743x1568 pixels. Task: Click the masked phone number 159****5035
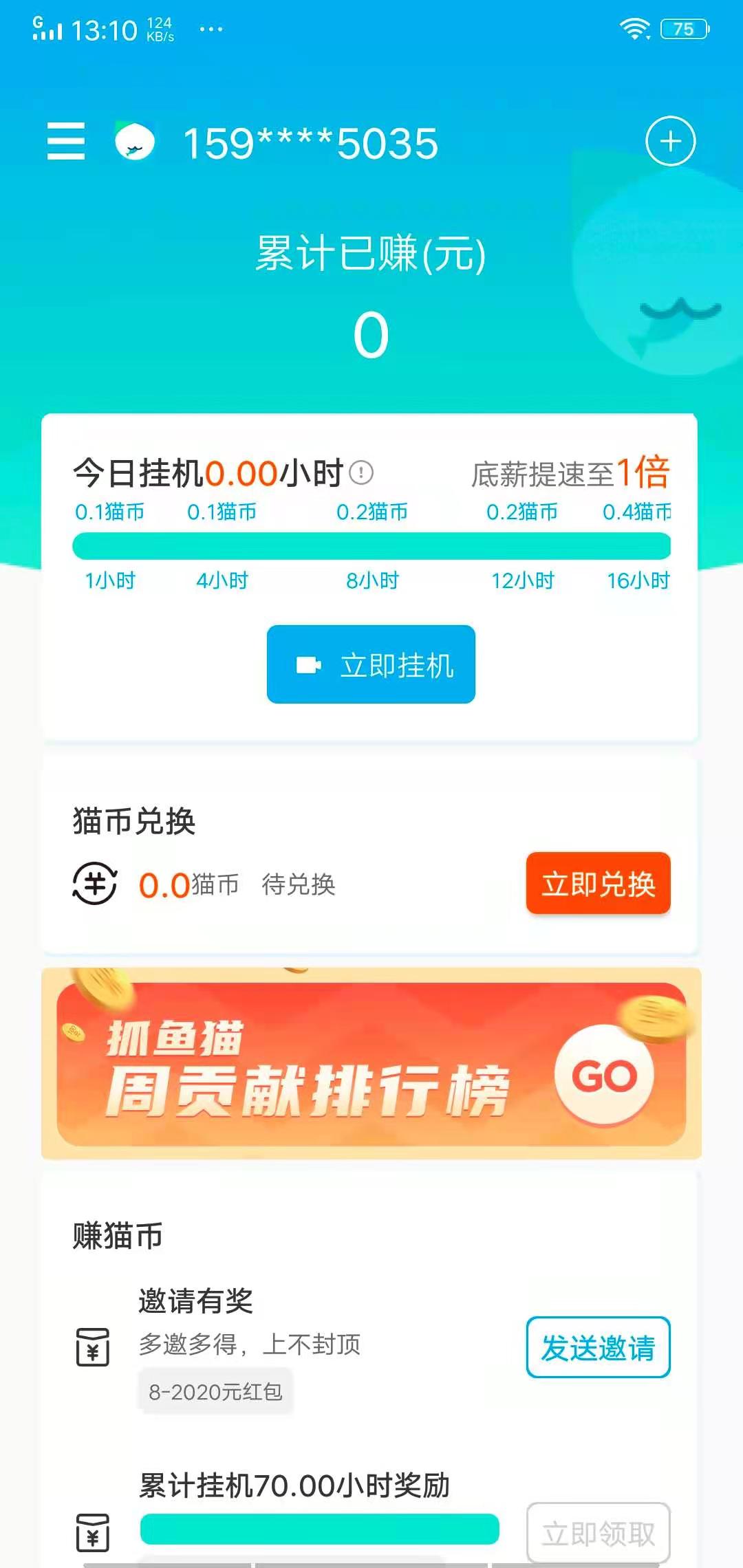click(311, 142)
